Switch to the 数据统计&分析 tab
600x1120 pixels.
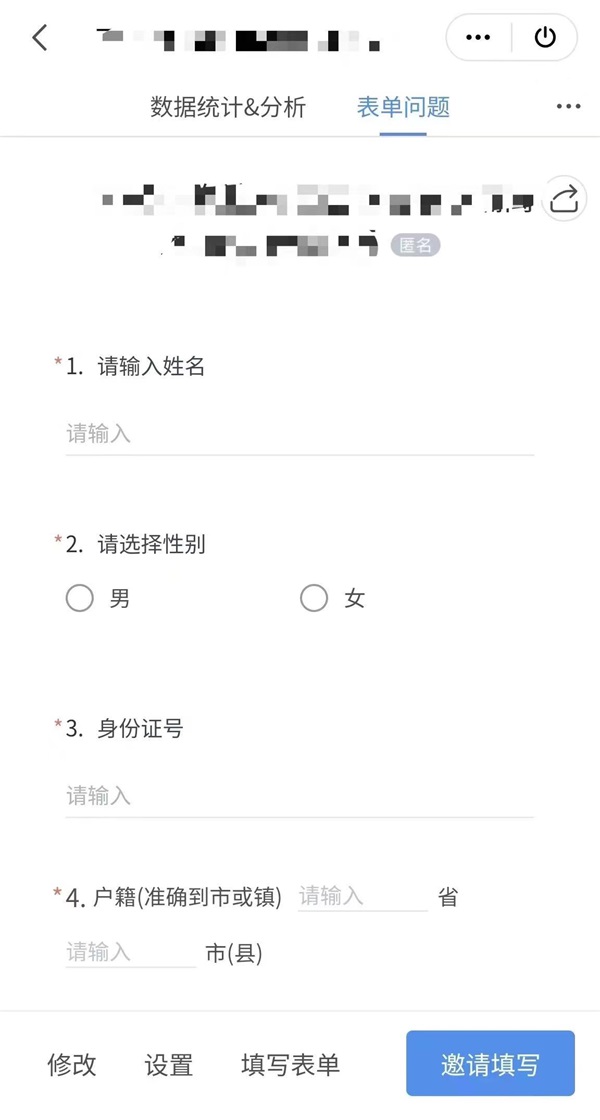coord(228,107)
